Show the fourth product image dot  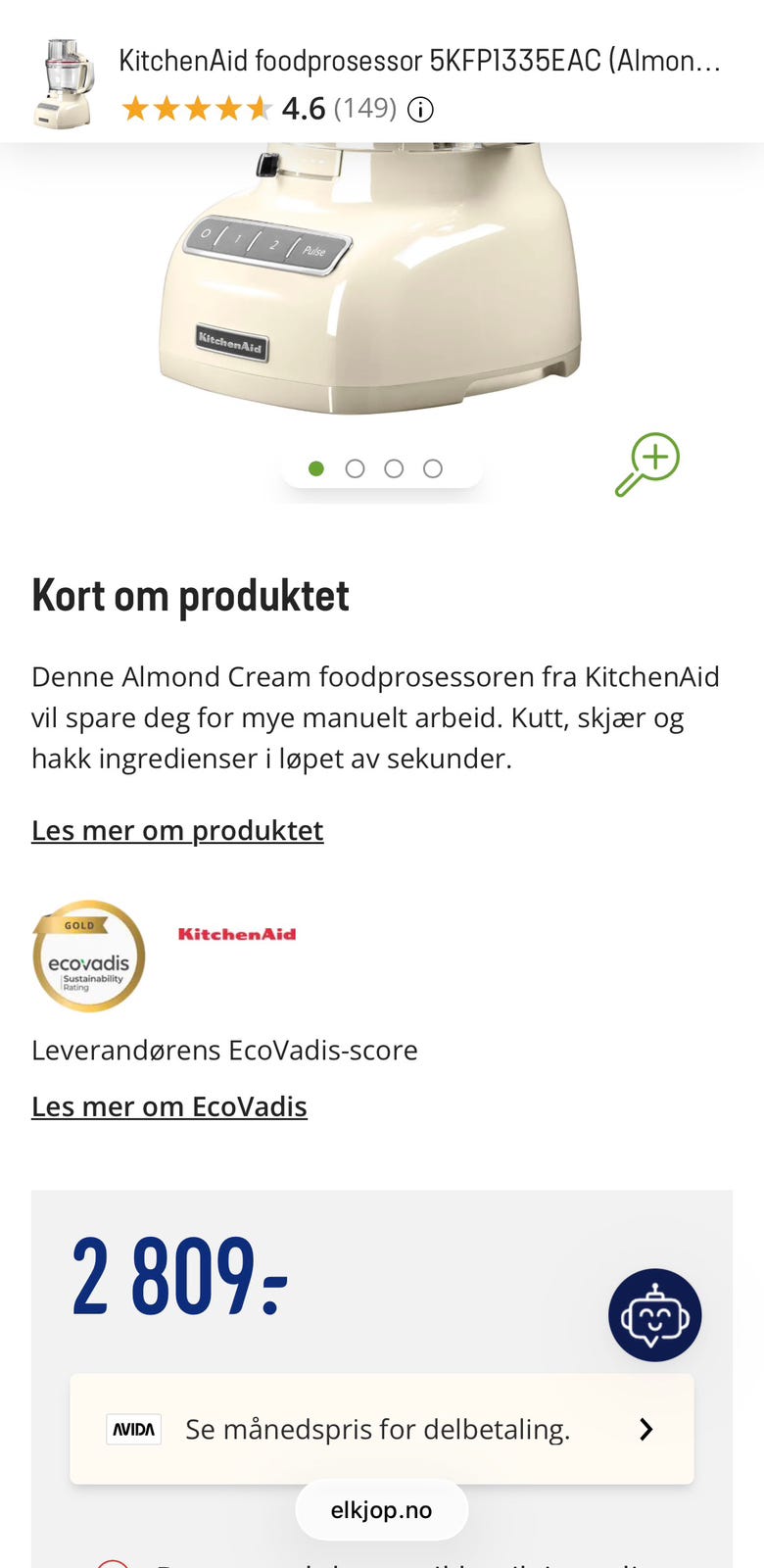(x=433, y=468)
